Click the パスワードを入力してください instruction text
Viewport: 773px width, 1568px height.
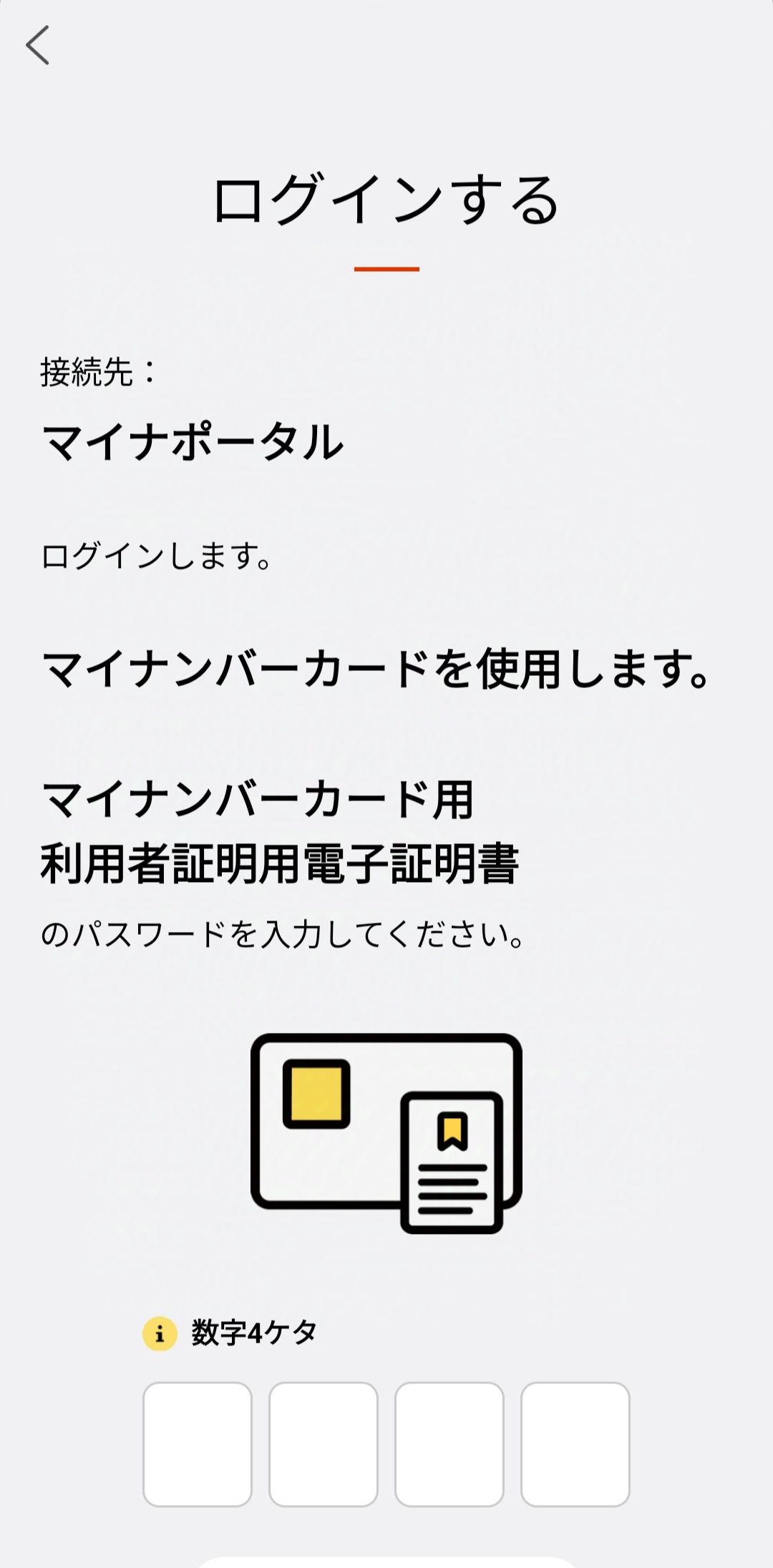[281, 929]
